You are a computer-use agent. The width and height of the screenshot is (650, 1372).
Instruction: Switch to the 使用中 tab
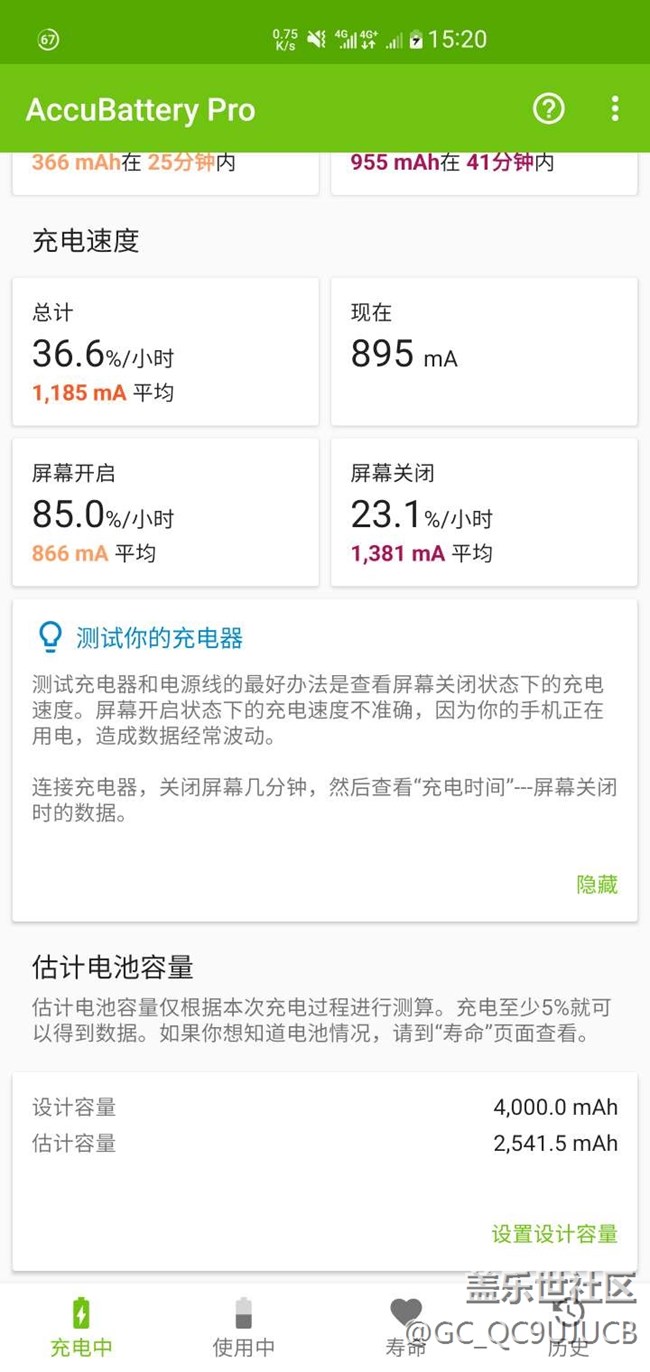point(243,1327)
